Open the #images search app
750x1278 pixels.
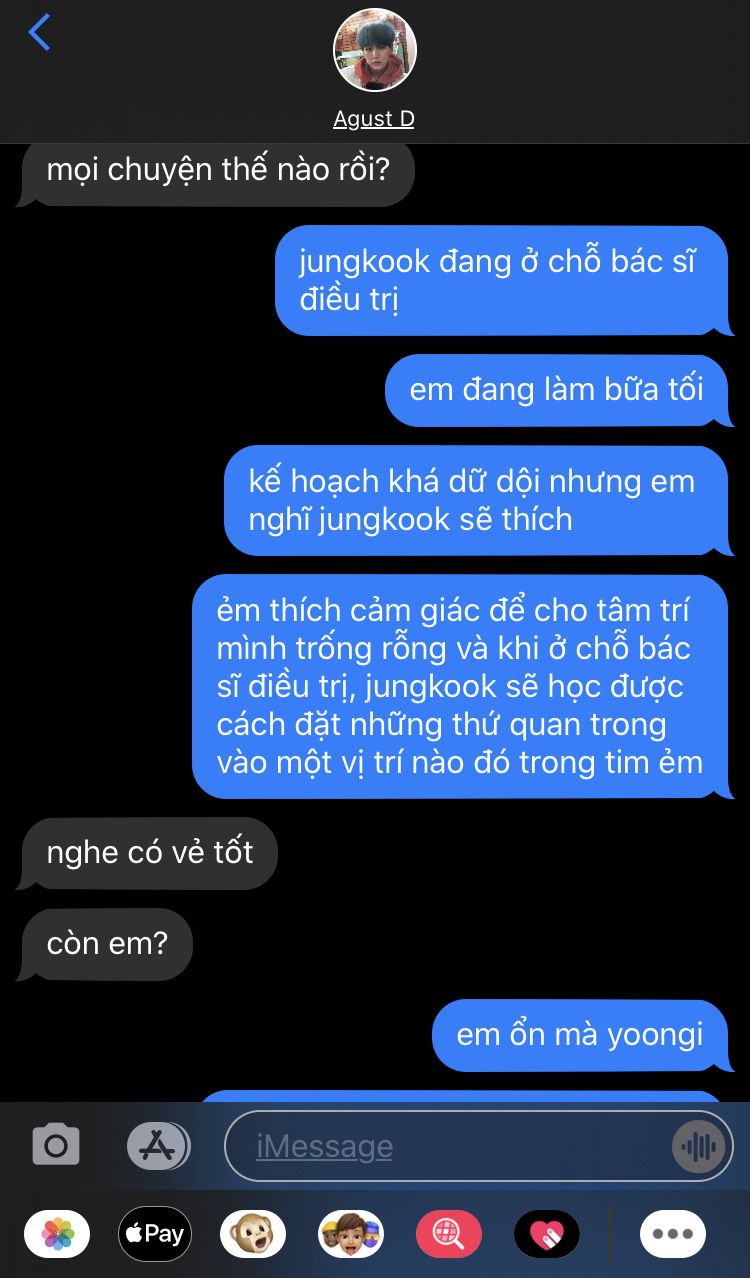(448, 1234)
